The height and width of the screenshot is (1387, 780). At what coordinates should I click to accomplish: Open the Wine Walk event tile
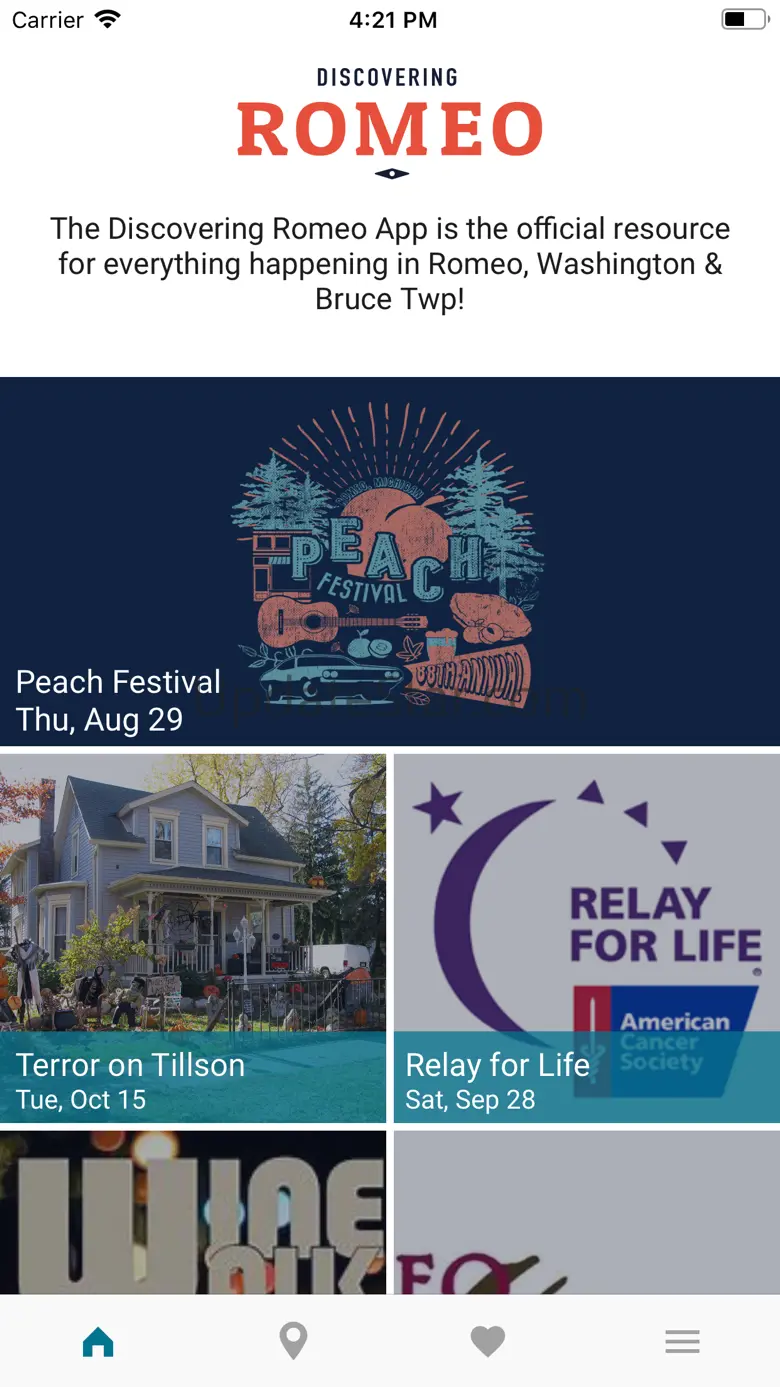point(193,1213)
